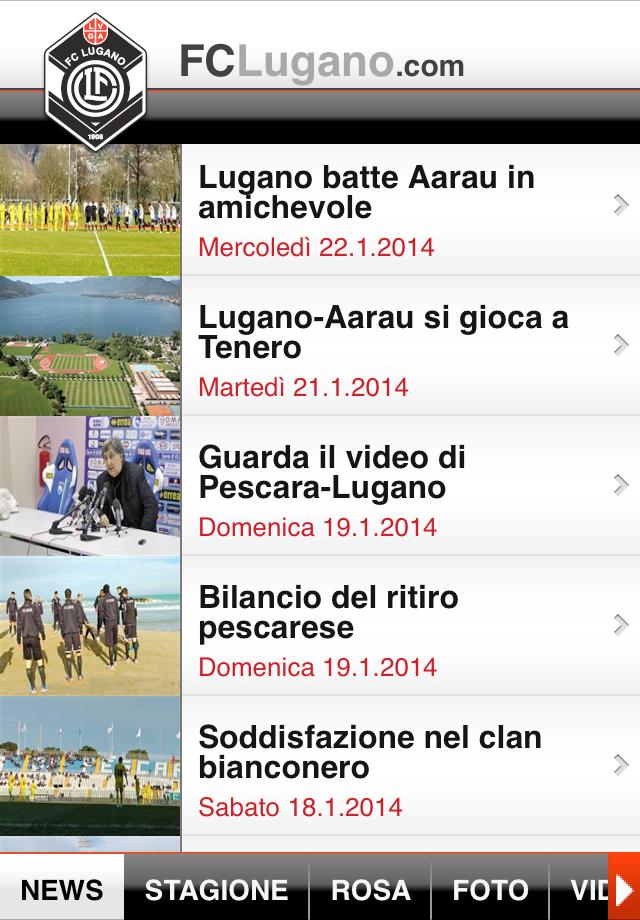Screen dimensions: 640x920
Task: Switch to the STAGIONE tab
Action: [x=216, y=889]
